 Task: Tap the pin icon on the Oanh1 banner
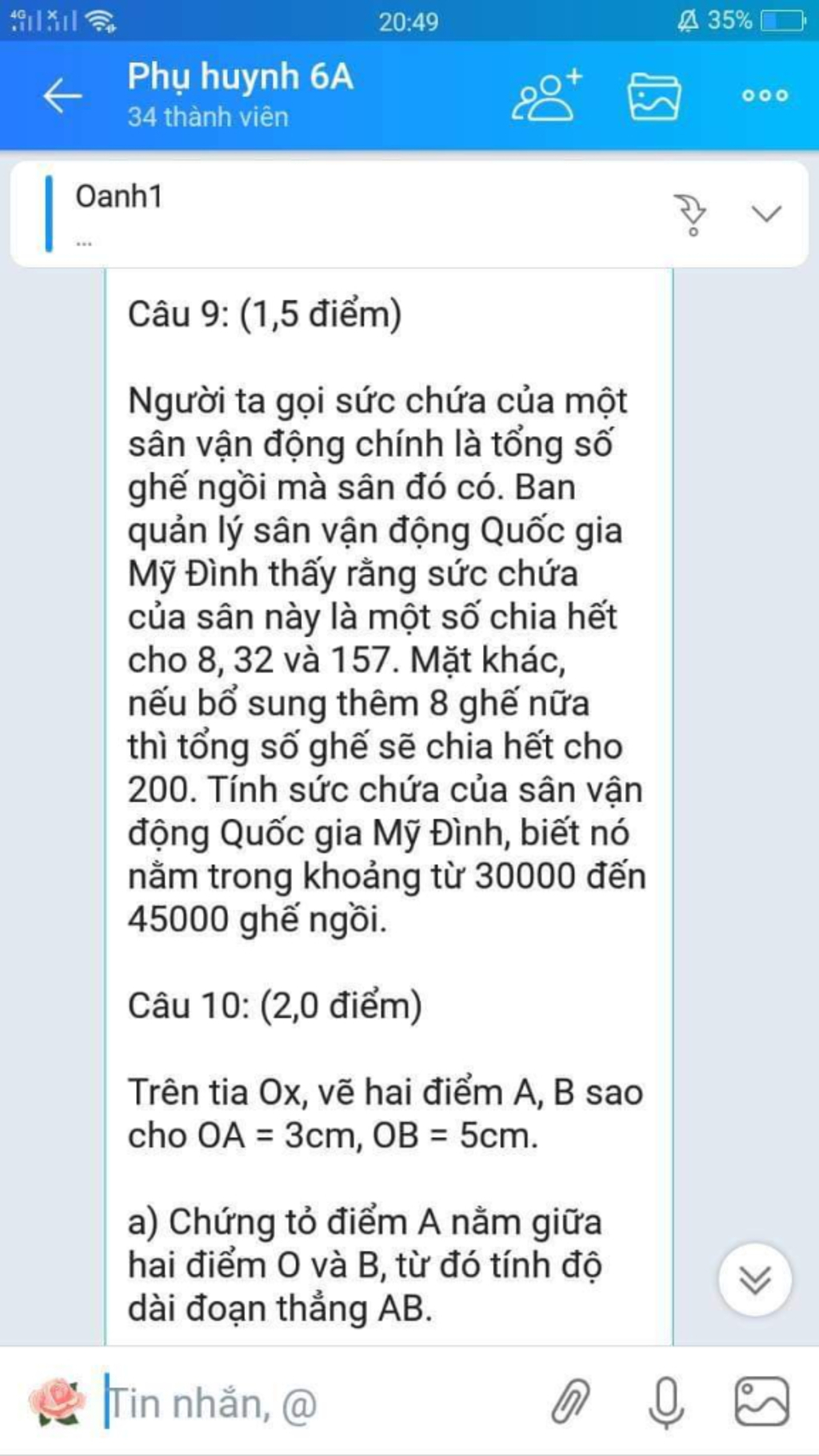point(691,214)
